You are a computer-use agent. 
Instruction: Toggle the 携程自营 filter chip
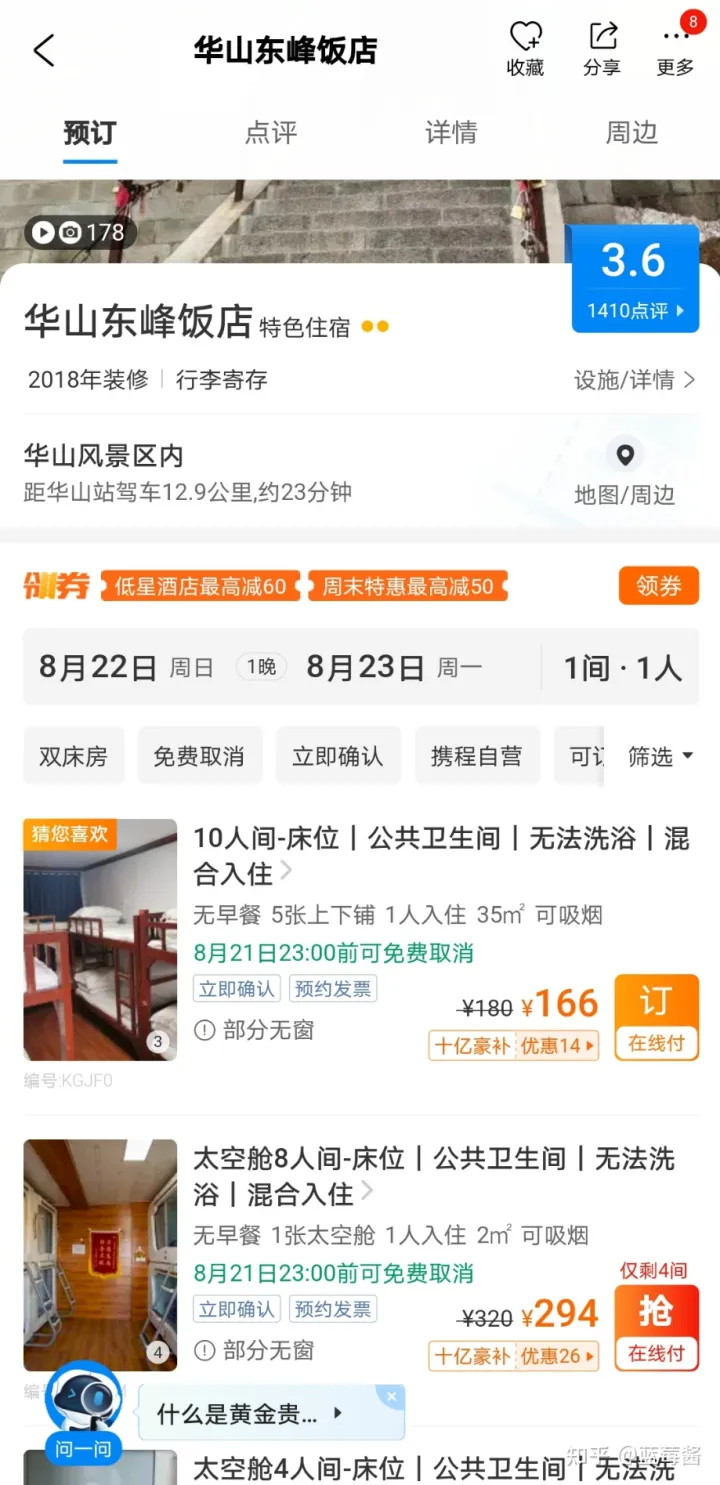point(477,755)
